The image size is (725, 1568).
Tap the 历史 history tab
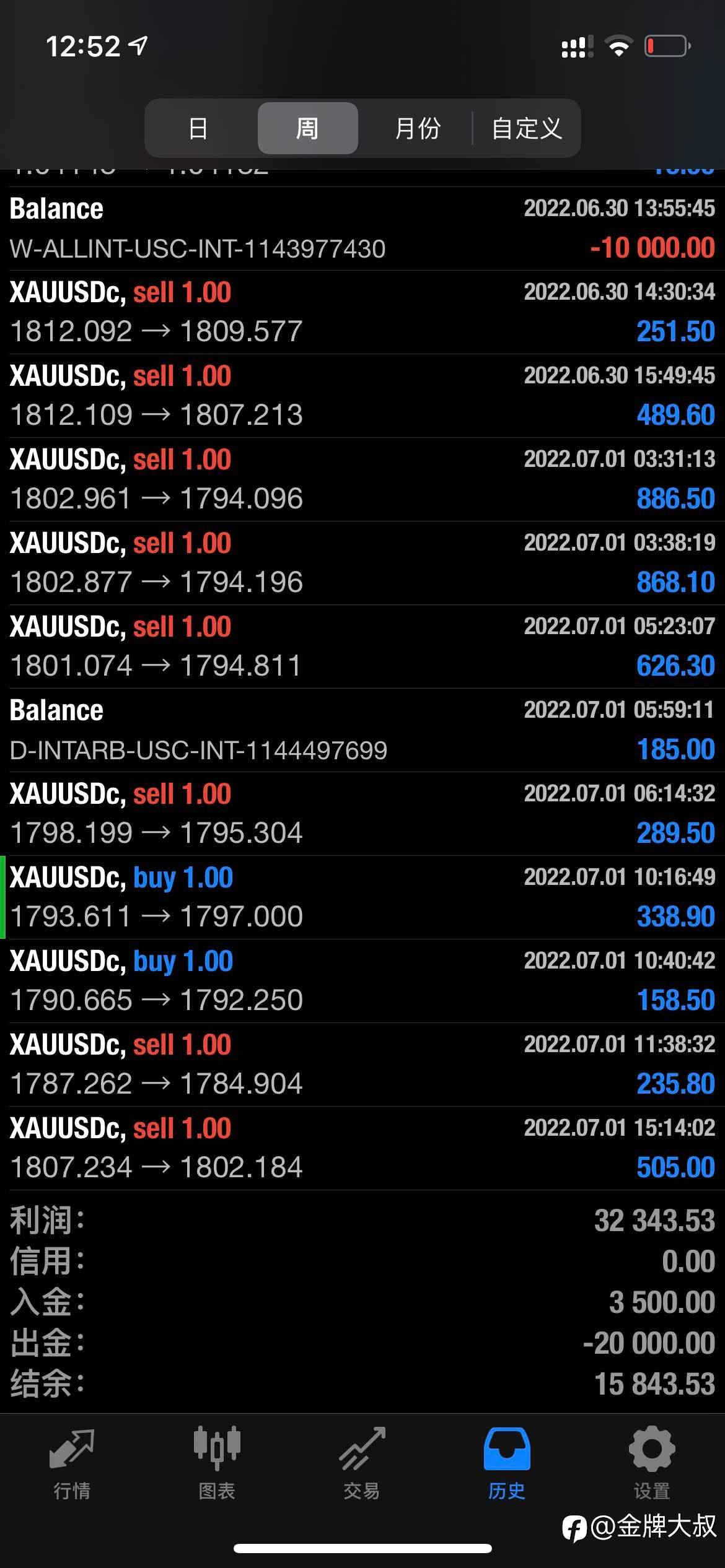click(x=507, y=1463)
